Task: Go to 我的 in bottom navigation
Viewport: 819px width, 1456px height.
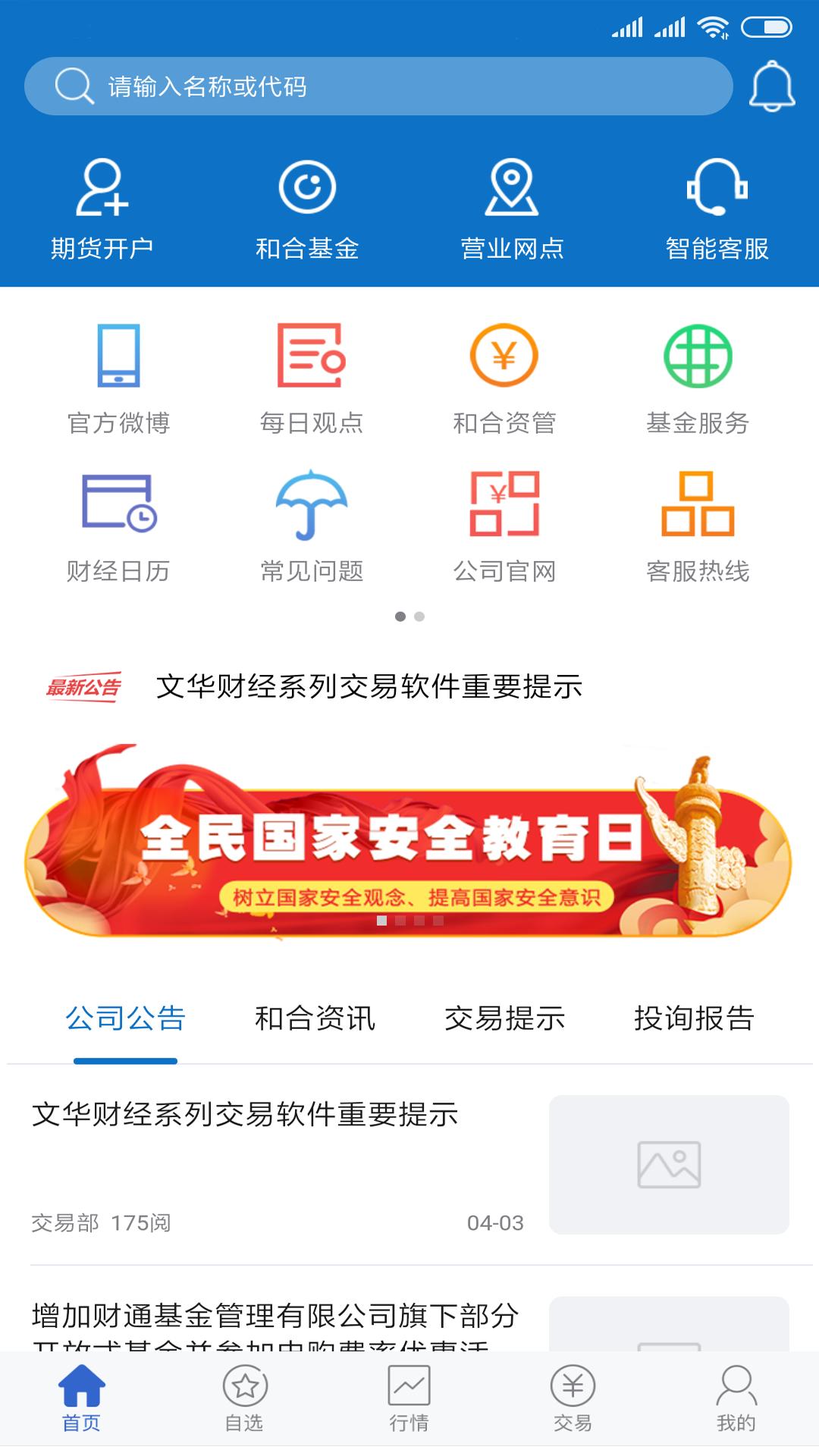Action: (736, 1398)
